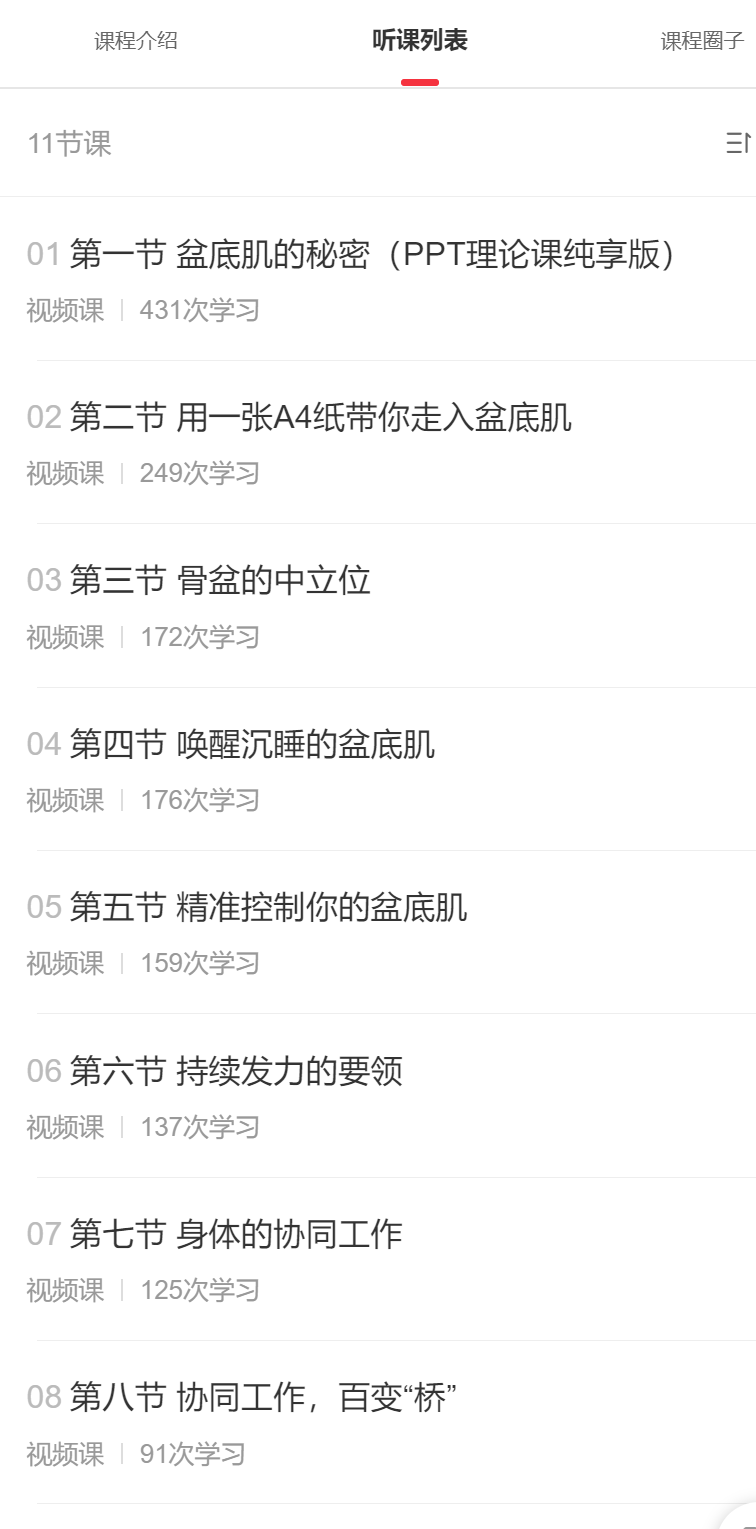The width and height of the screenshot is (756, 1529).
Task: Open lesson 07 身体的协同工作
Action: coord(236,1235)
